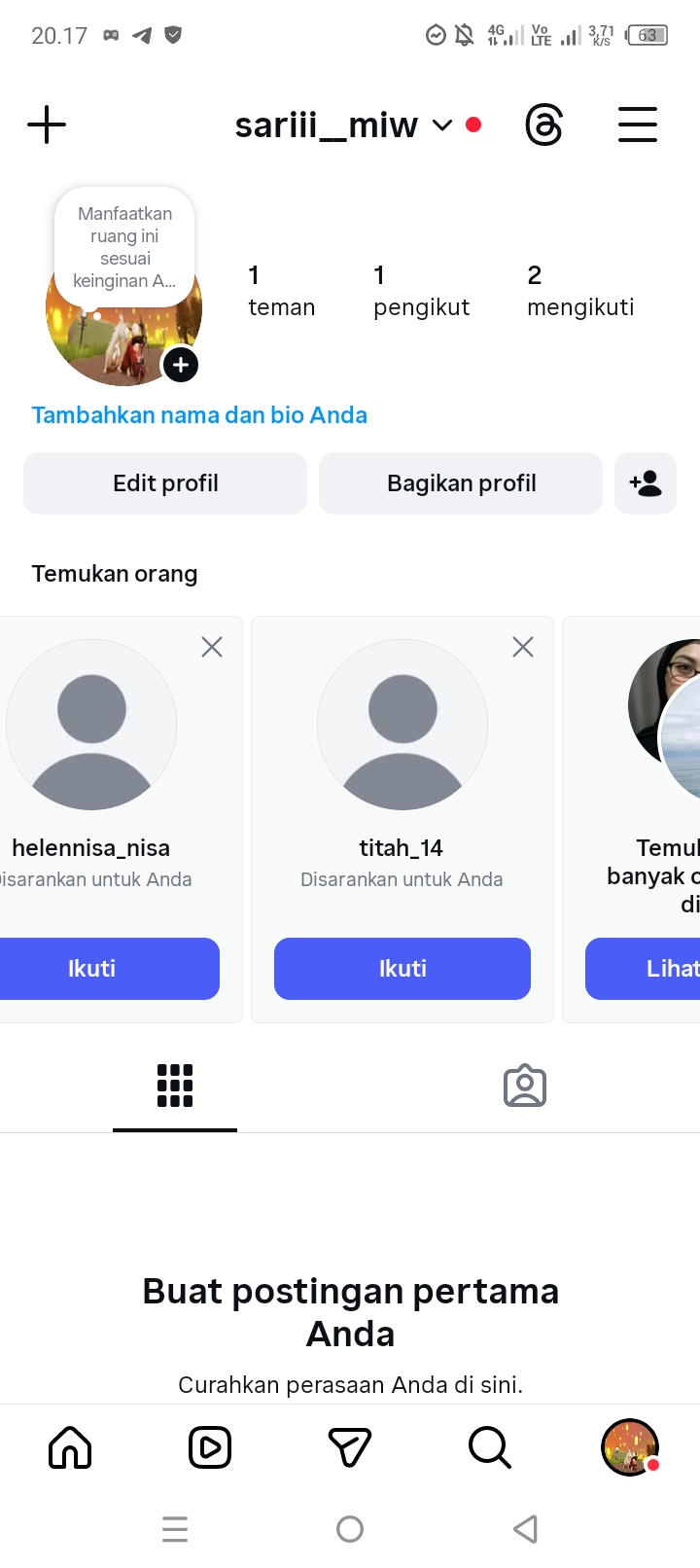
Task: Dismiss the helennisa_nisa suggestion
Action: [212, 647]
